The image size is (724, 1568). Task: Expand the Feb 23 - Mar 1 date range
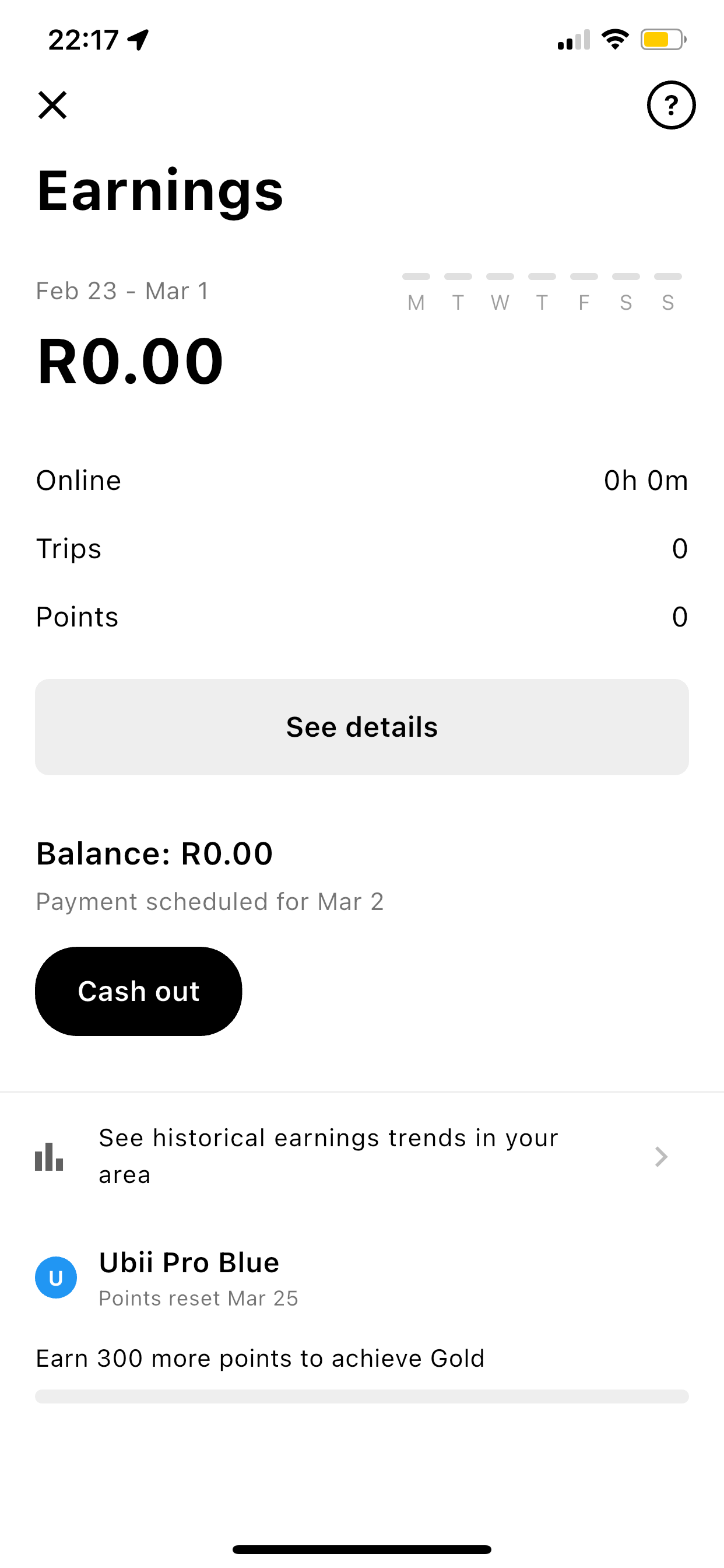(122, 290)
